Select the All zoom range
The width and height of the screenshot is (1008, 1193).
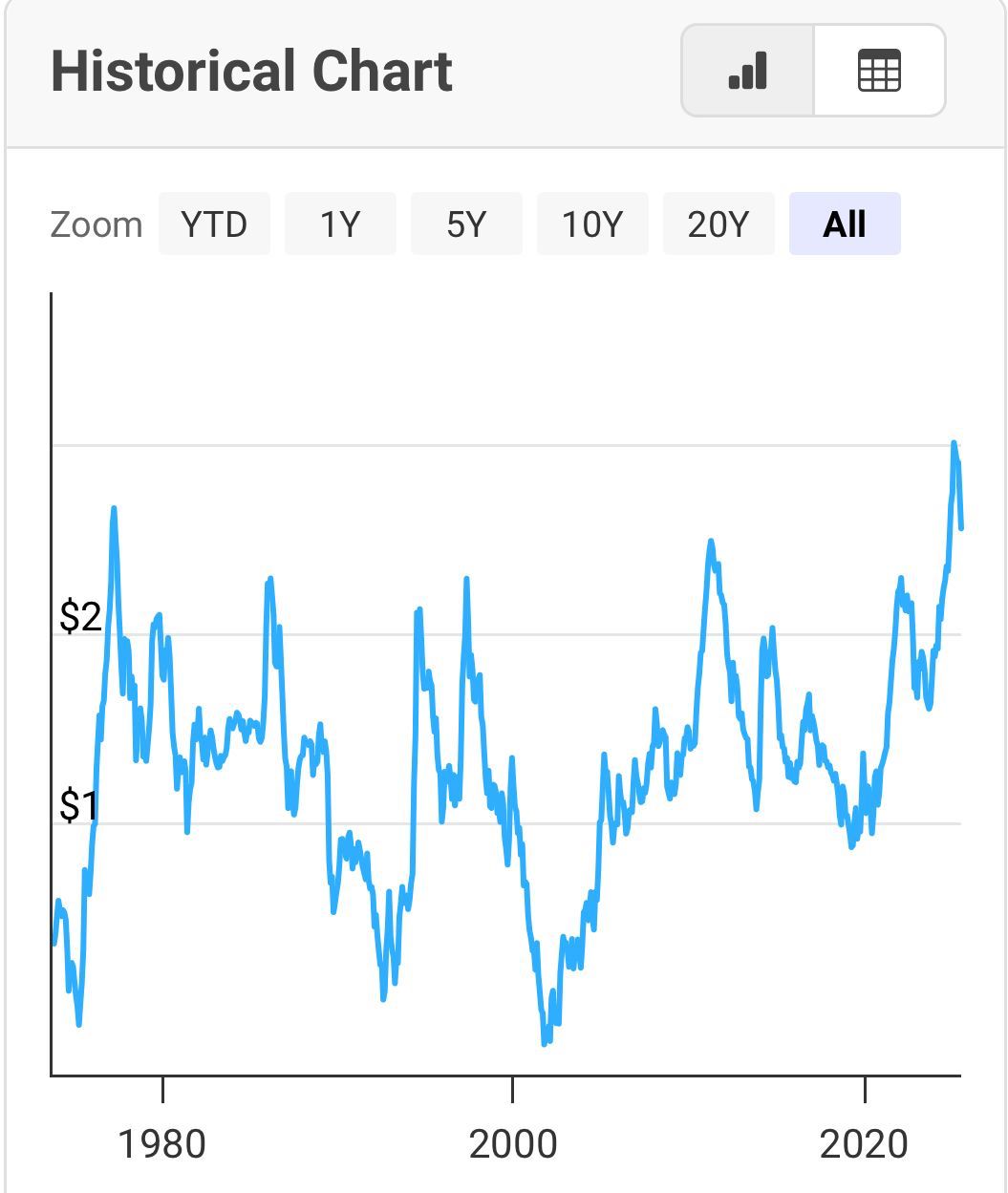click(x=845, y=224)
